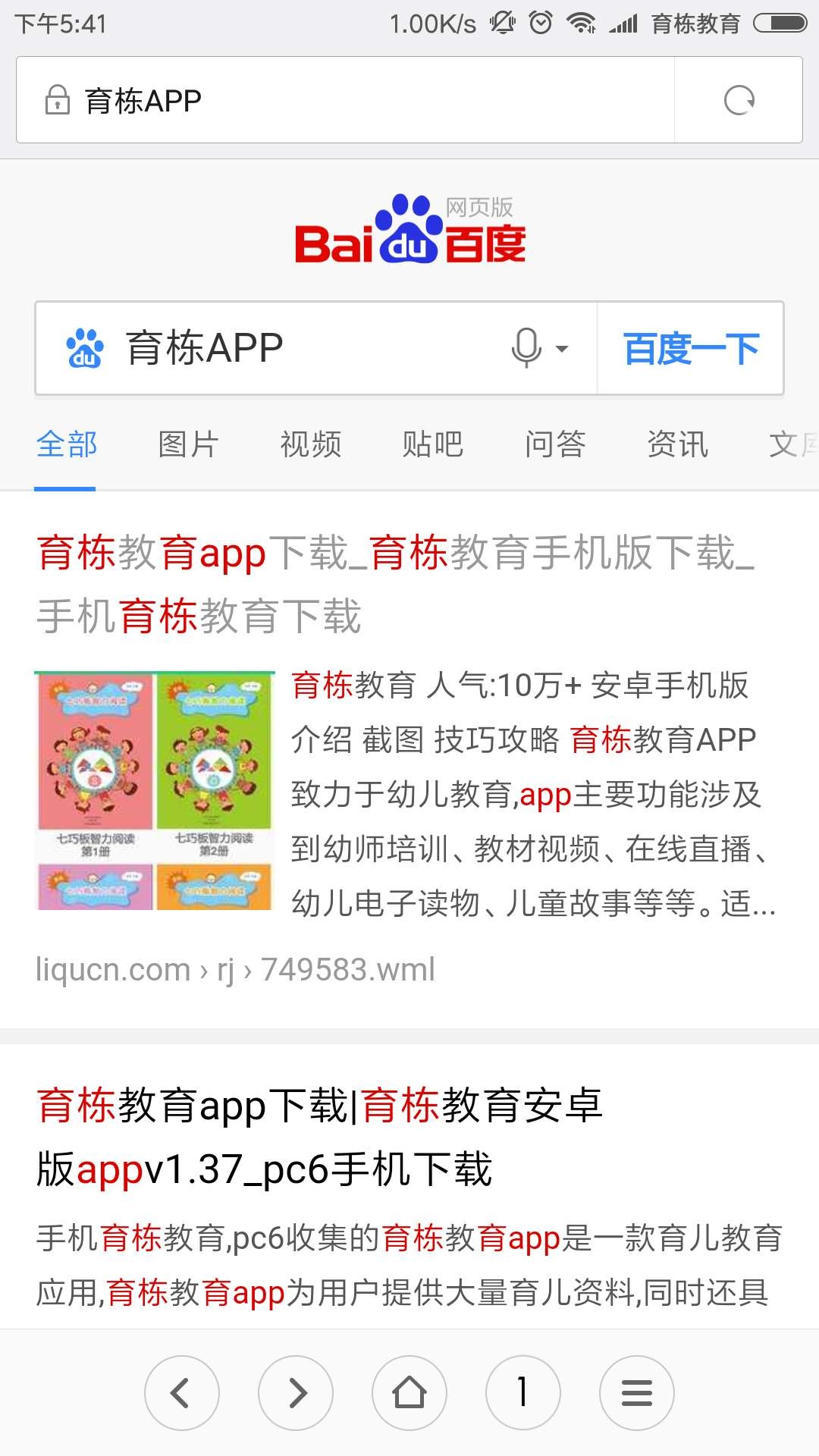Open the app screenshot thumbnail in the first result
Viewport: 819px width, 1456px height.
click(x=155, y=790)
